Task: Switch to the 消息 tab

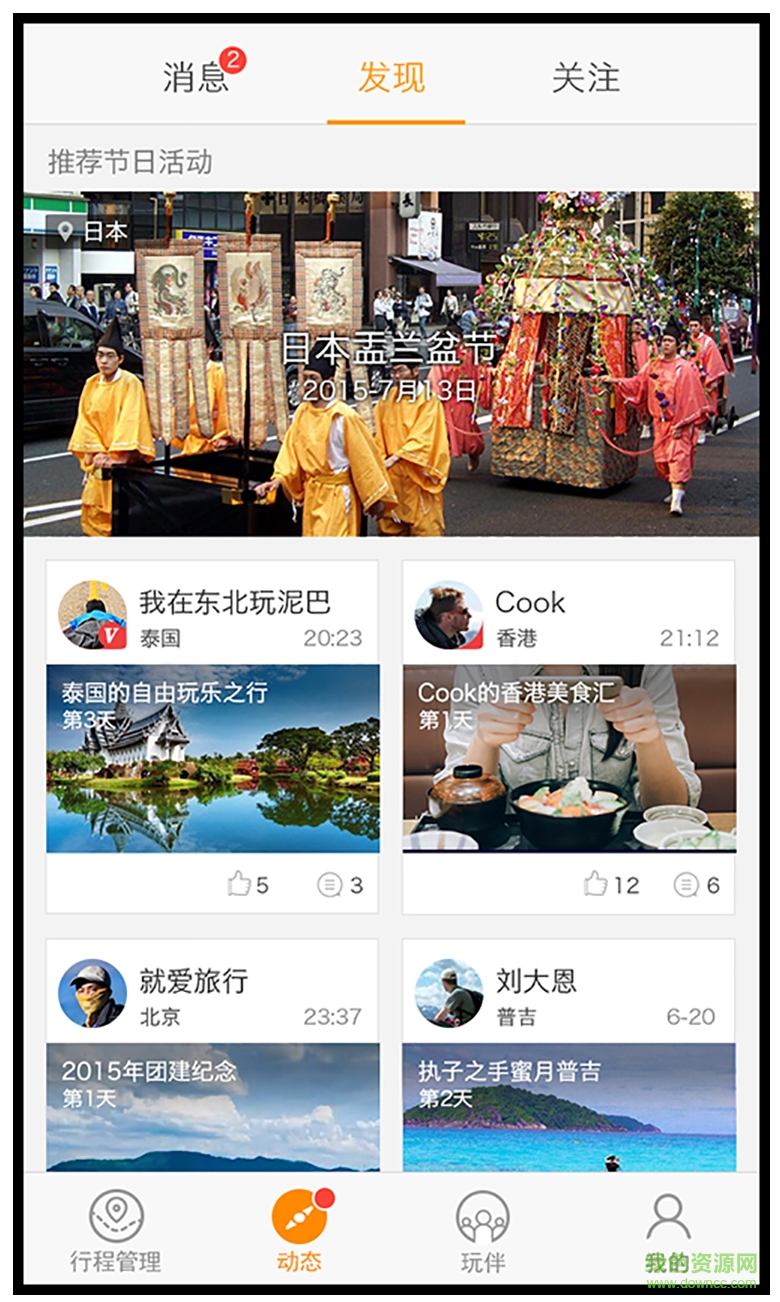Action: [197, 78]
